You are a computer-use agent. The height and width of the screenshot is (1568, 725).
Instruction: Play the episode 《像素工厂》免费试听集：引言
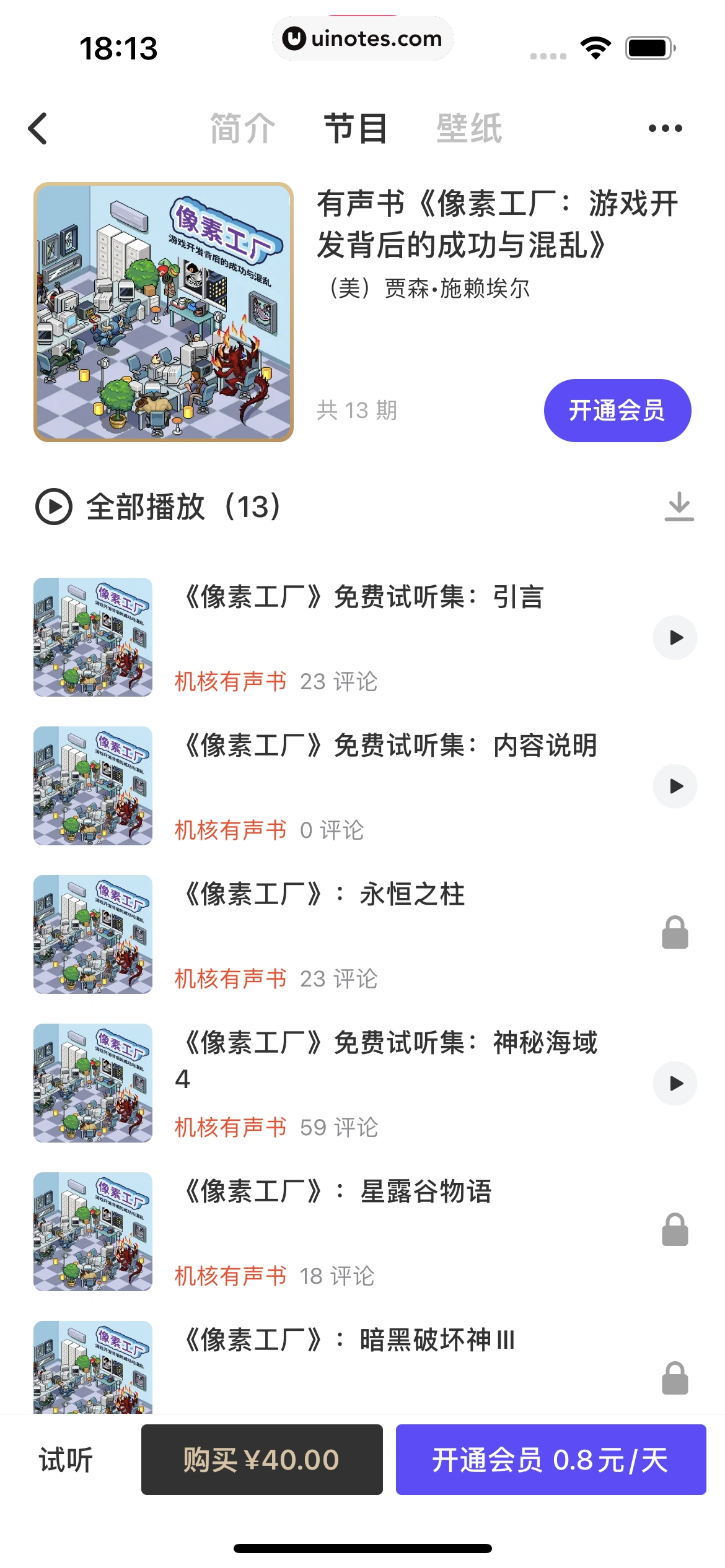point(674,637)
